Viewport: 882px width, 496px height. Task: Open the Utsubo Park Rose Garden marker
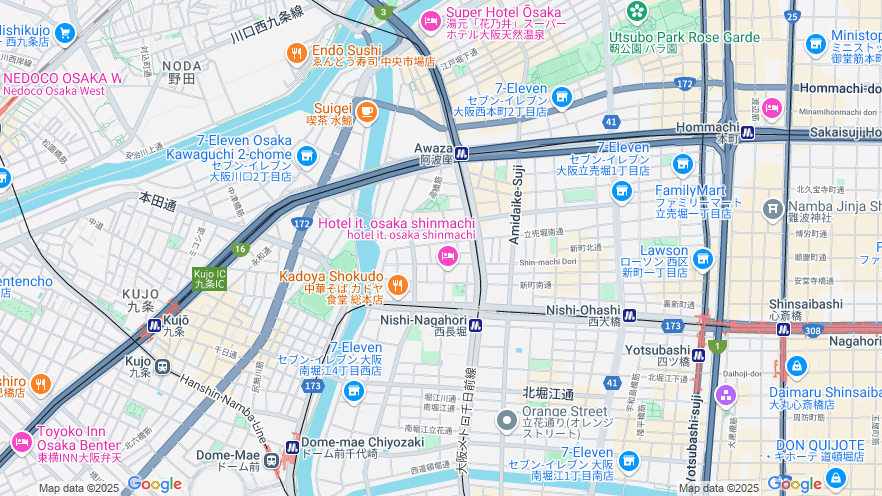point(637,11)
